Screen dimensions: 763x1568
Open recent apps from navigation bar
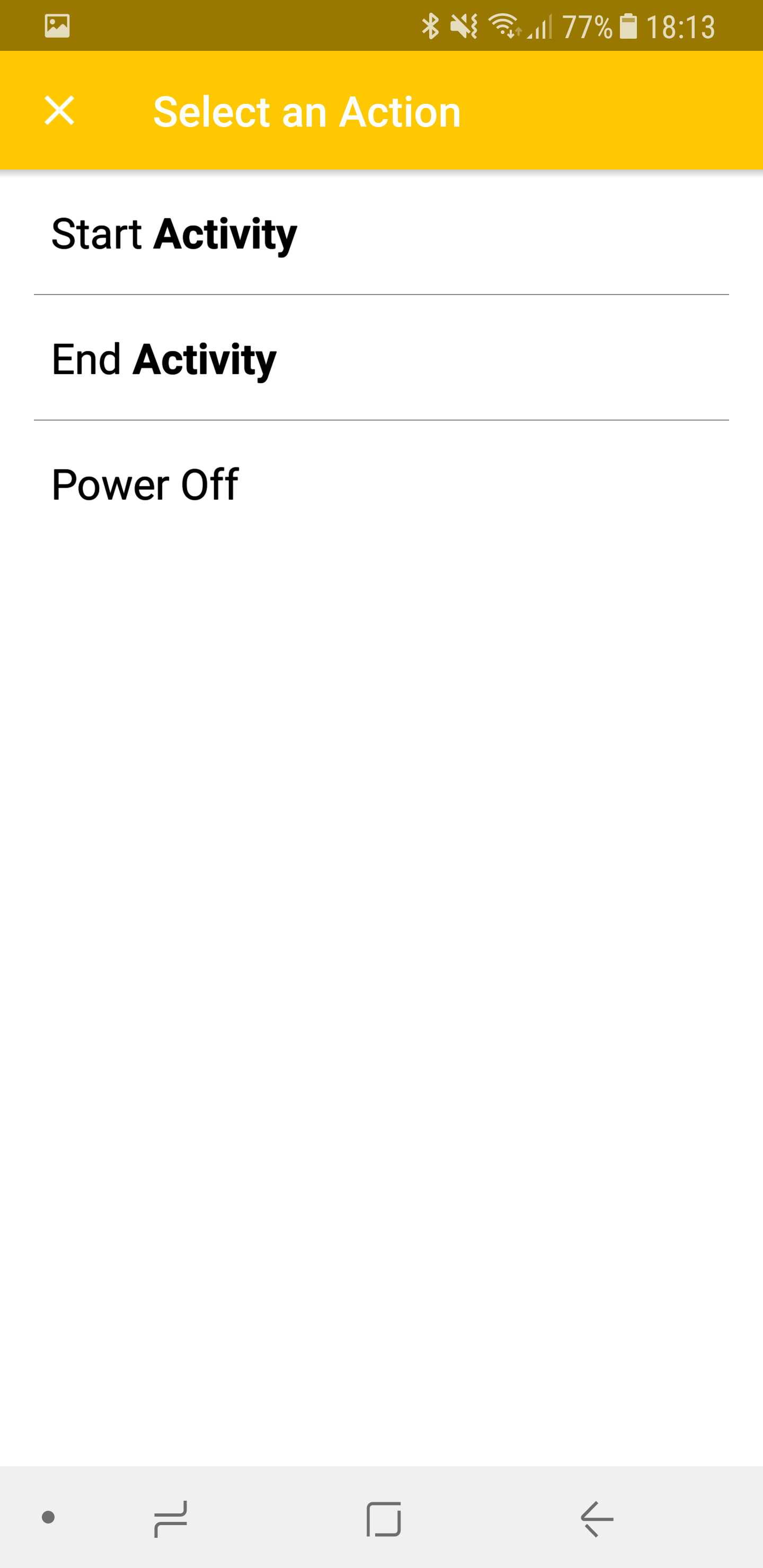171,1519
